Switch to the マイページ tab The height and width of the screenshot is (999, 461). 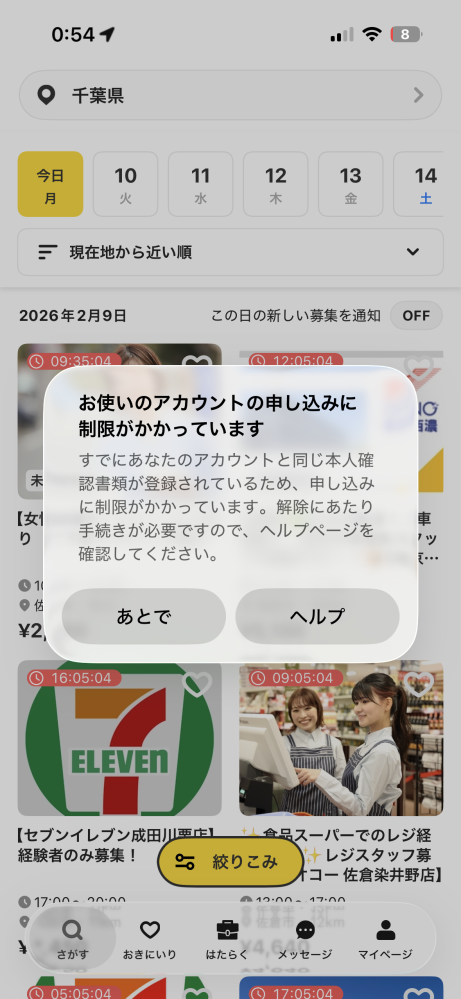[385, 939]
